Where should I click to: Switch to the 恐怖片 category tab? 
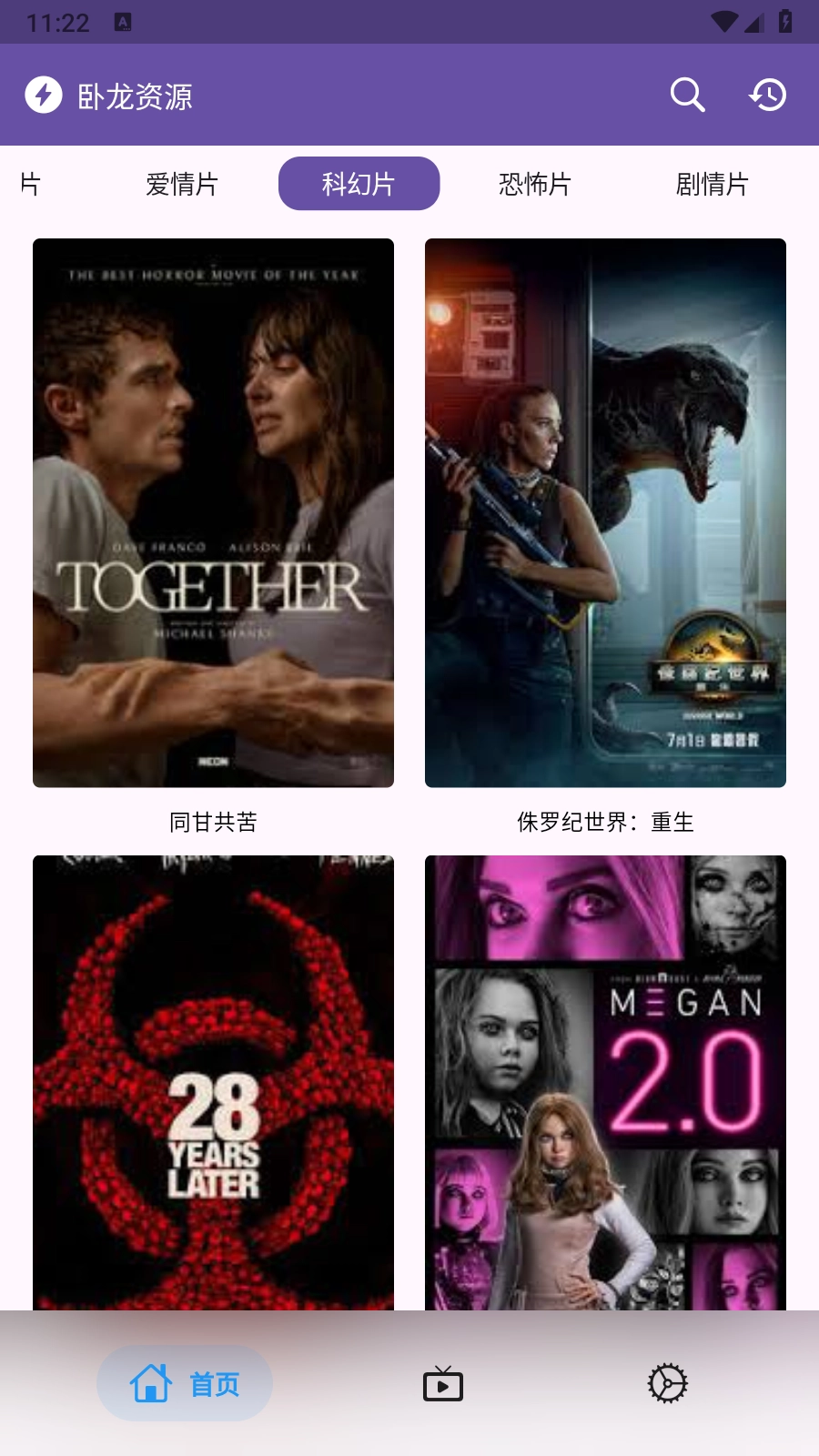535,184
